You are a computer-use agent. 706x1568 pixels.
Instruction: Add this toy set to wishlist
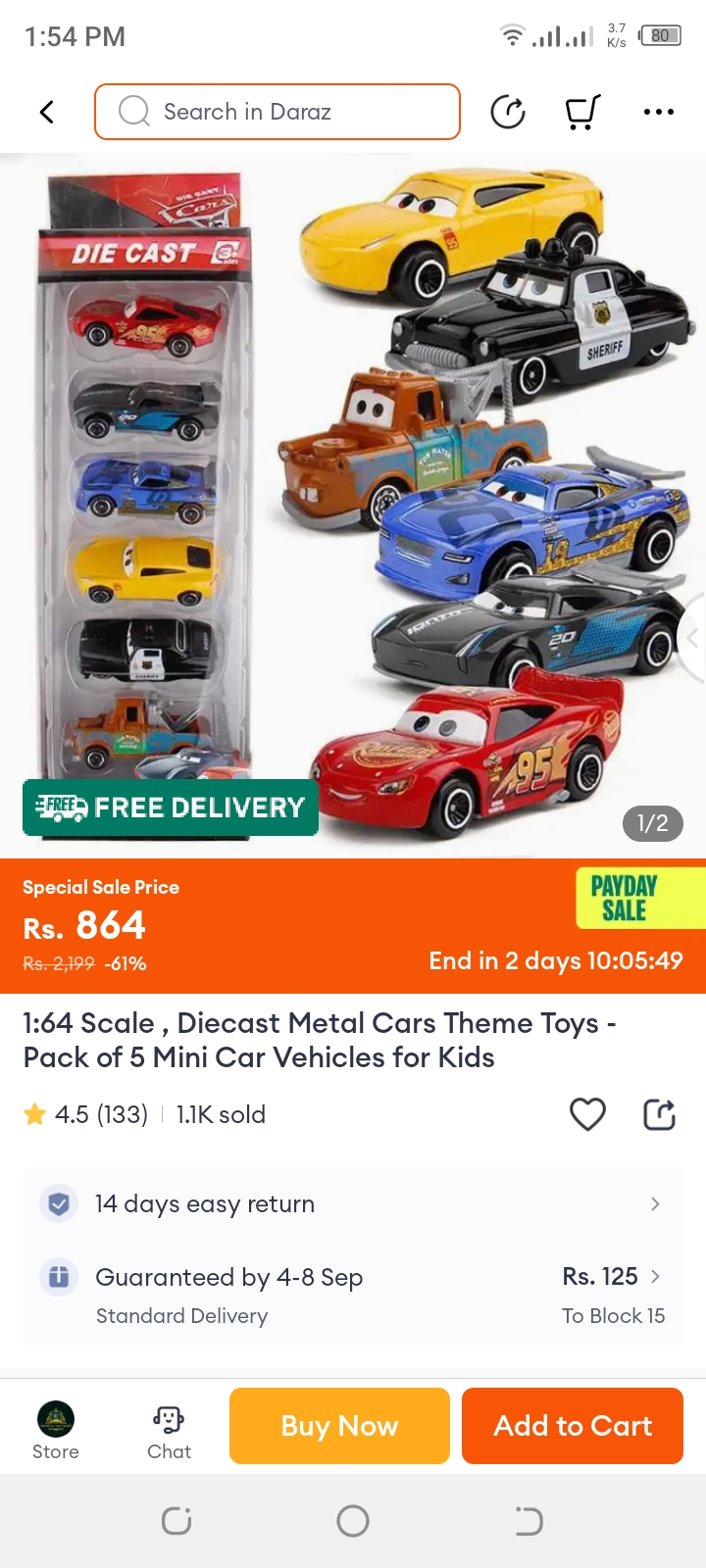click(587, 1114)
